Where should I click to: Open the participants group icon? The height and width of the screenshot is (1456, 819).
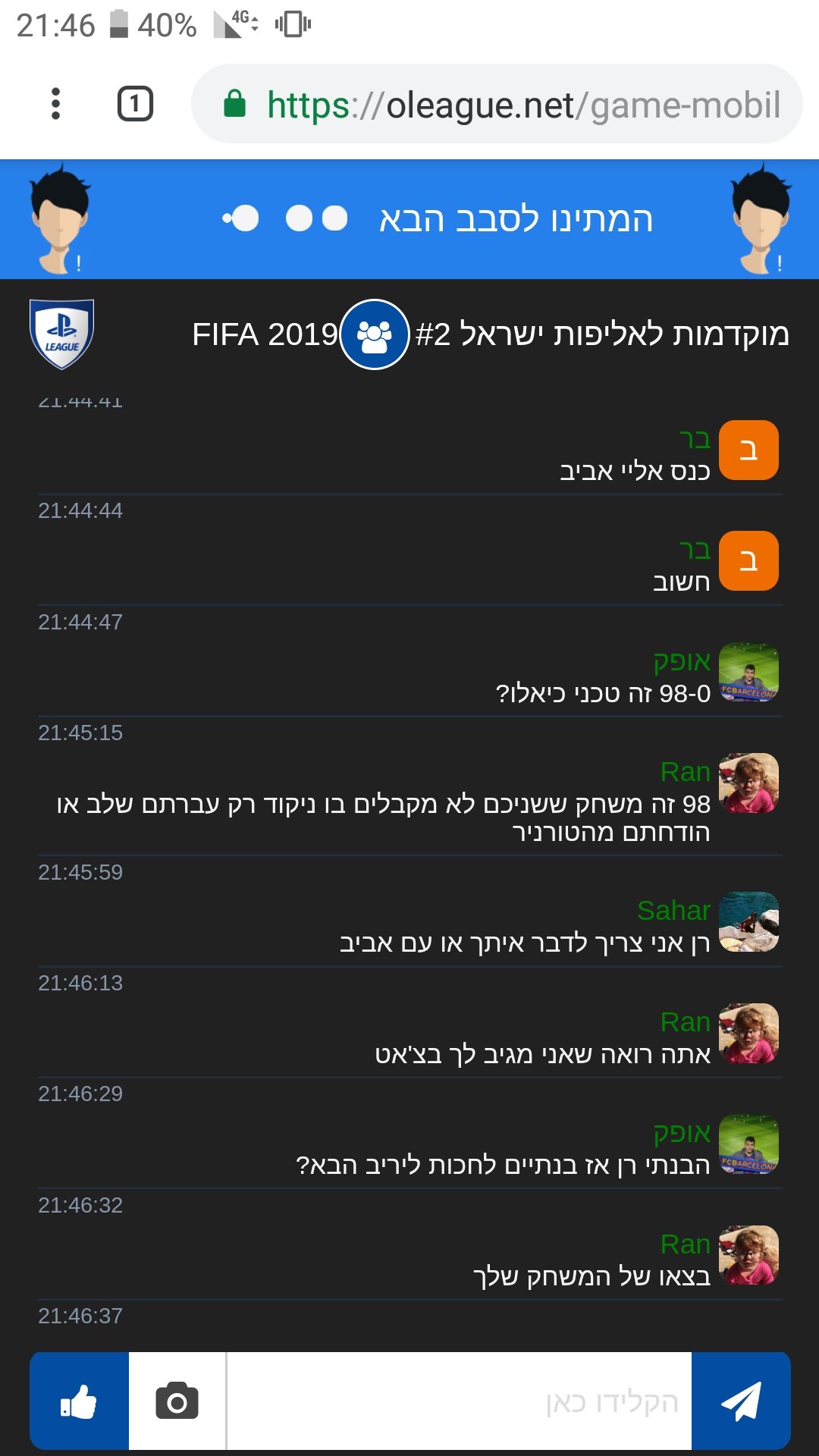[375, 334]
